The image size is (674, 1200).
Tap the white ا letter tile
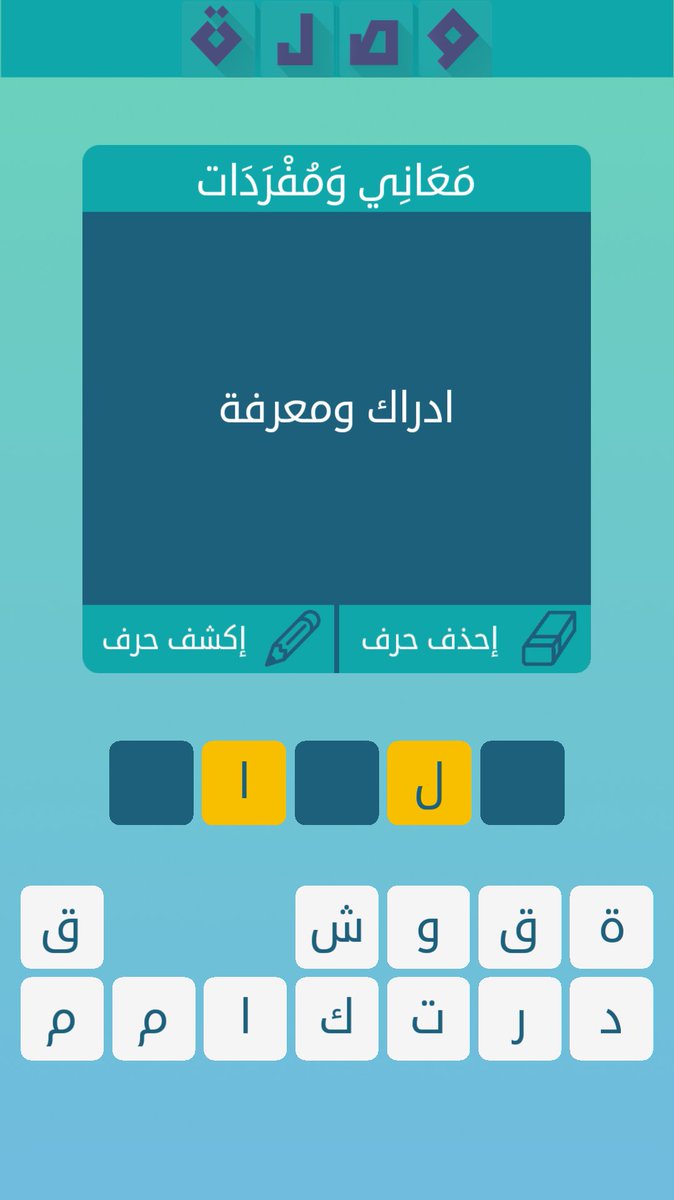[245, 1019]
